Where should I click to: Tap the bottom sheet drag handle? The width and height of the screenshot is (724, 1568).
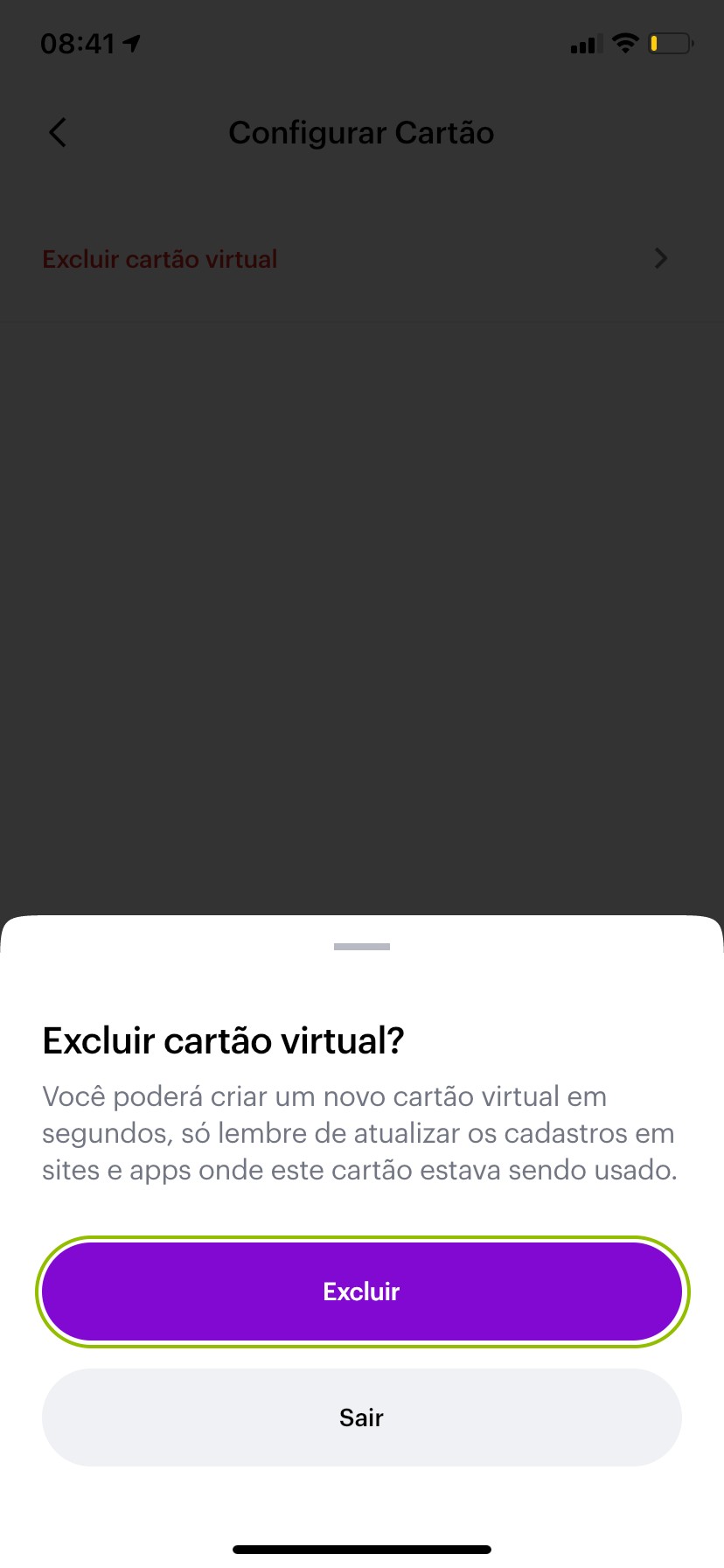pos(361,947)
